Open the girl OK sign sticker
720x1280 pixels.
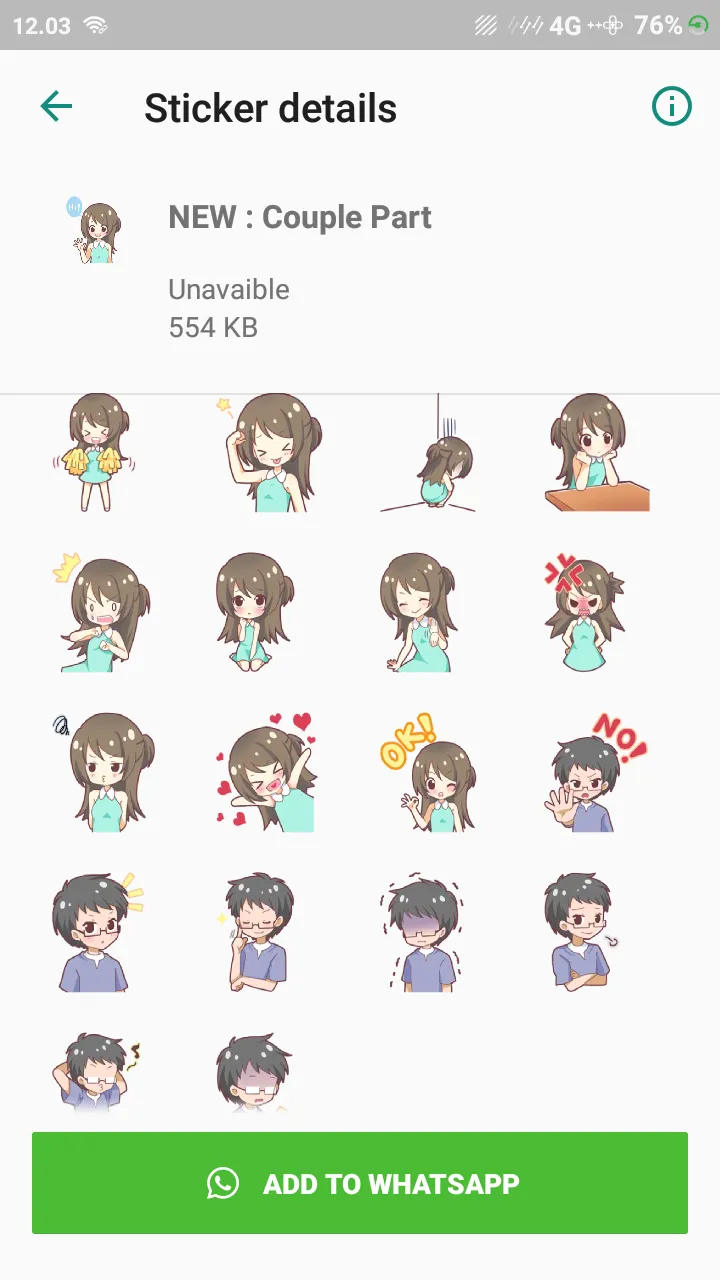(x=428, y=772)
